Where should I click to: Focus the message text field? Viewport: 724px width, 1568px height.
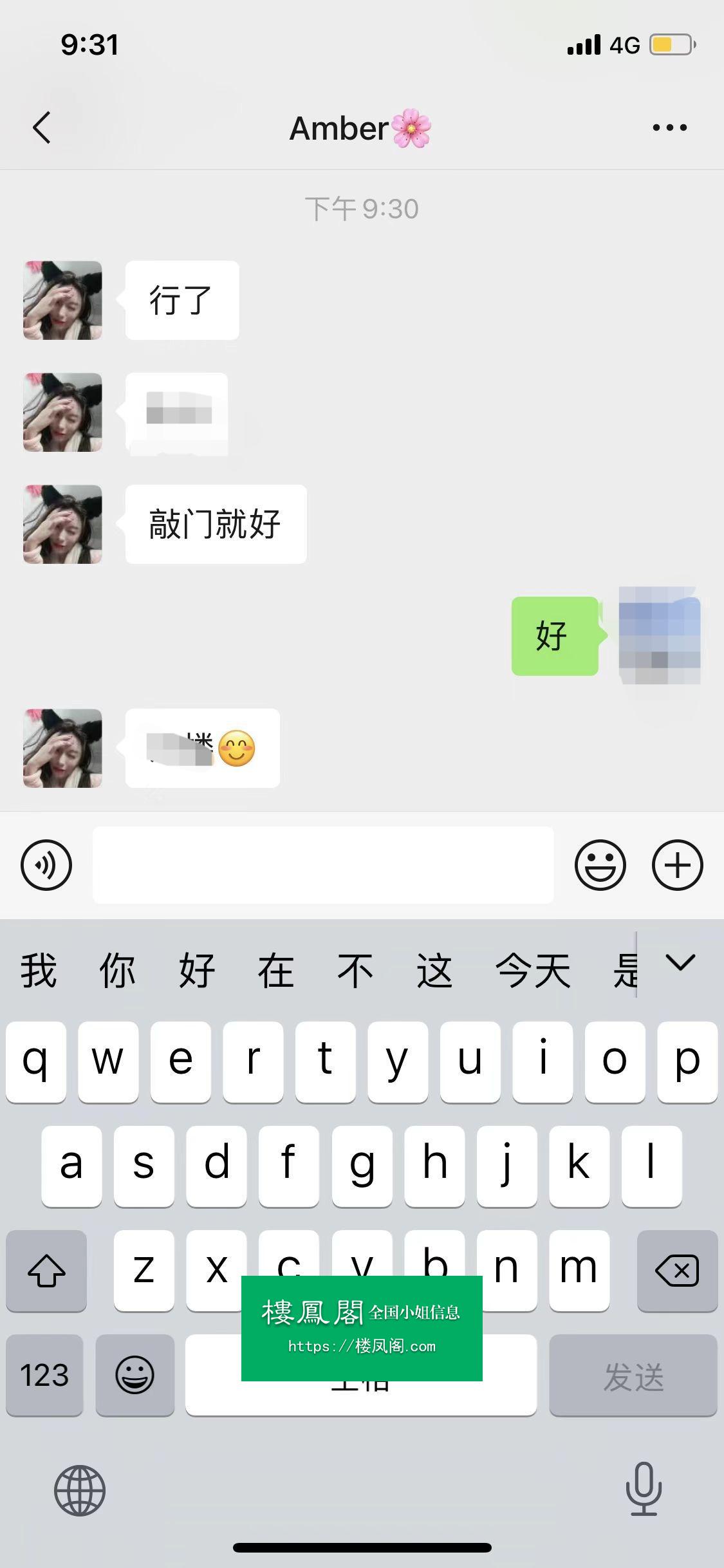(323, 865)
